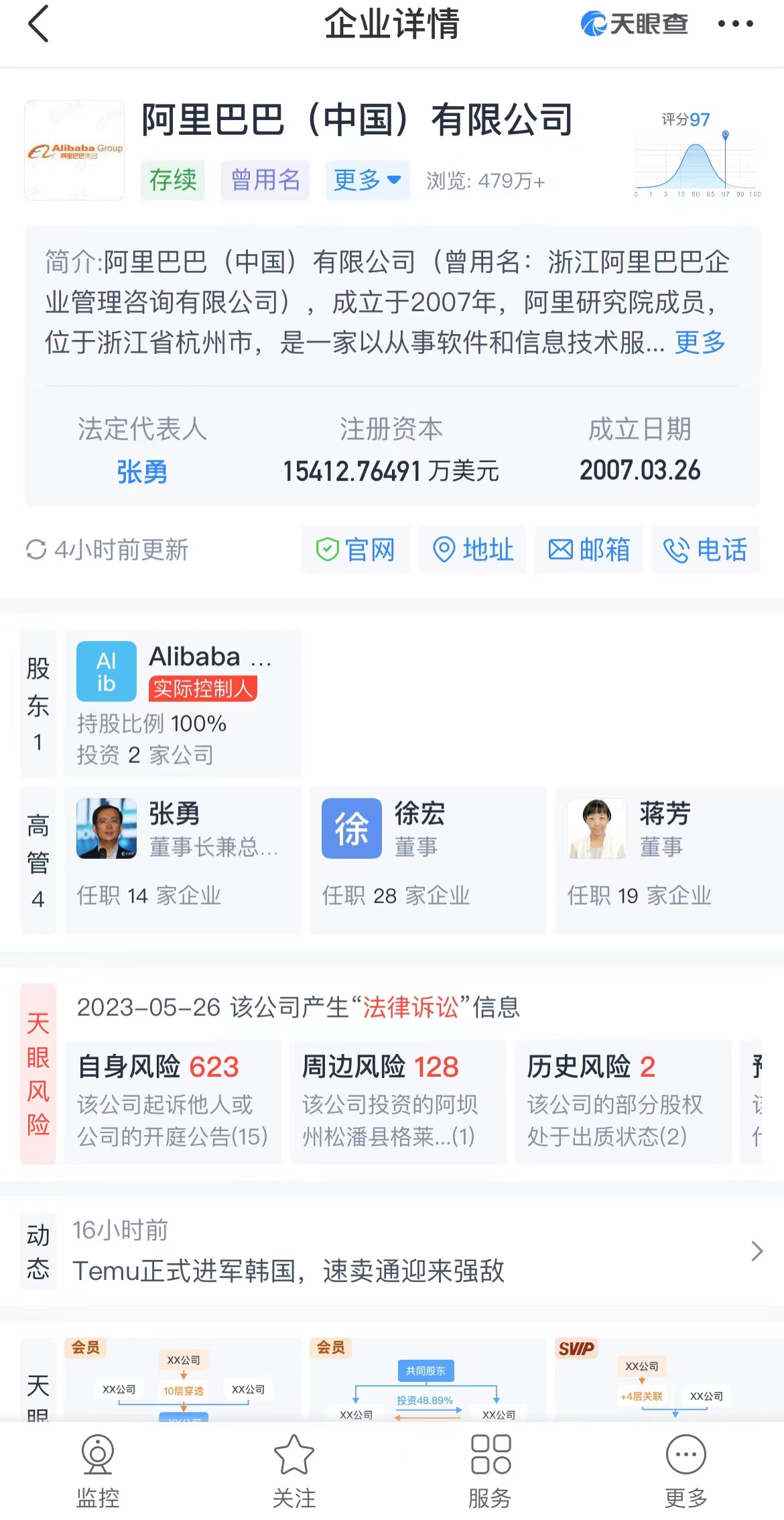View company 地址 address

pyautogui.click(x=472, y=550)
